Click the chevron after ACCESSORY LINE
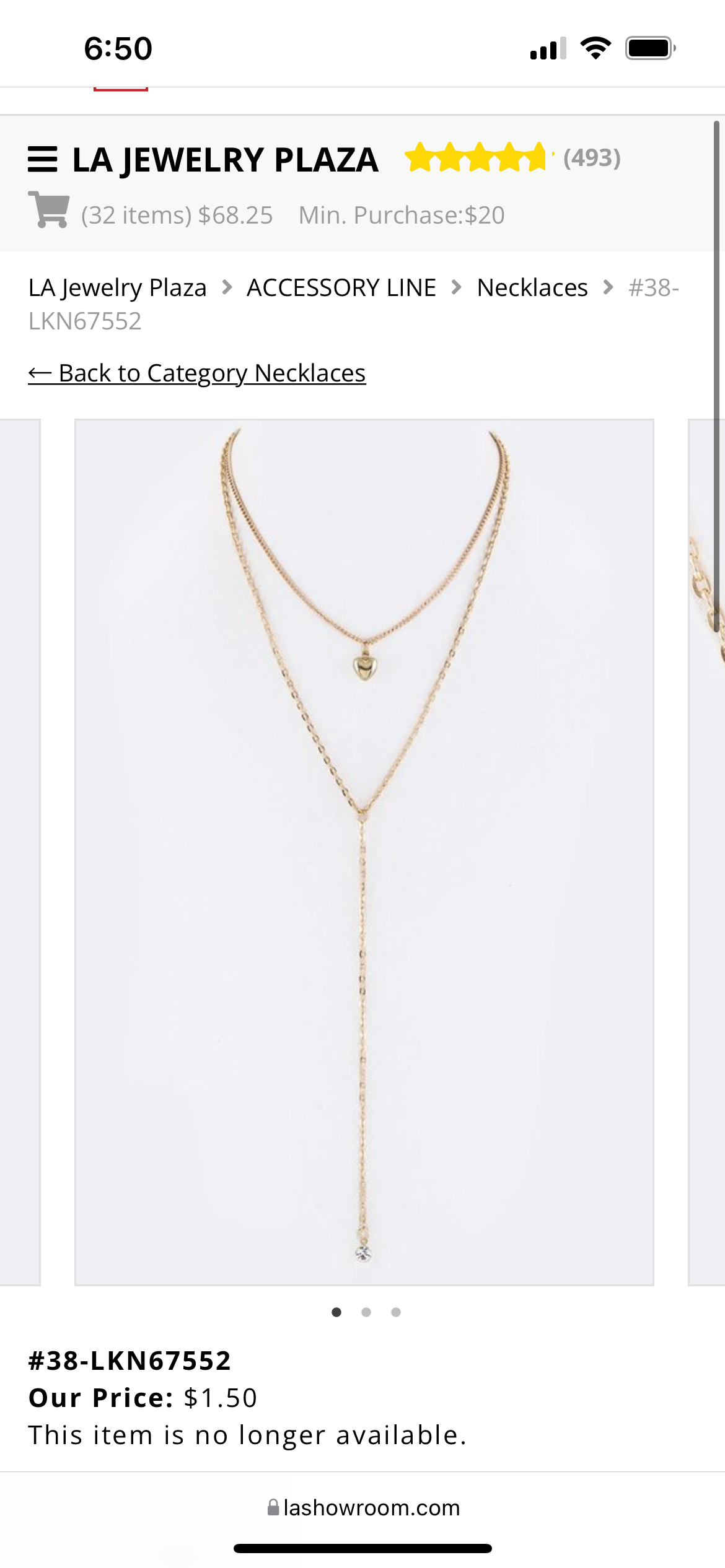The width and height of the screenshot is (725, 1568). tap(457, 287)
